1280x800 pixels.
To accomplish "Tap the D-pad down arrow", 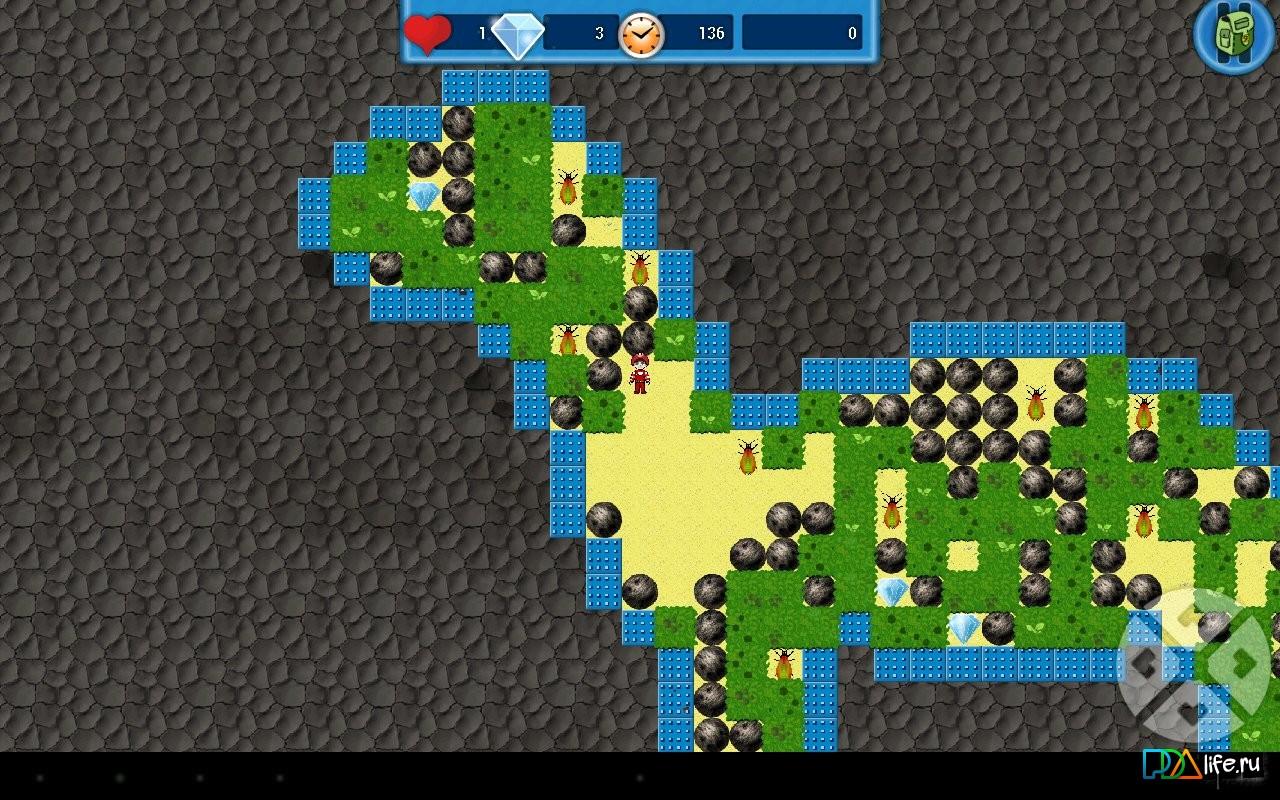I will pyautogui.click(x=1190, y=712).
